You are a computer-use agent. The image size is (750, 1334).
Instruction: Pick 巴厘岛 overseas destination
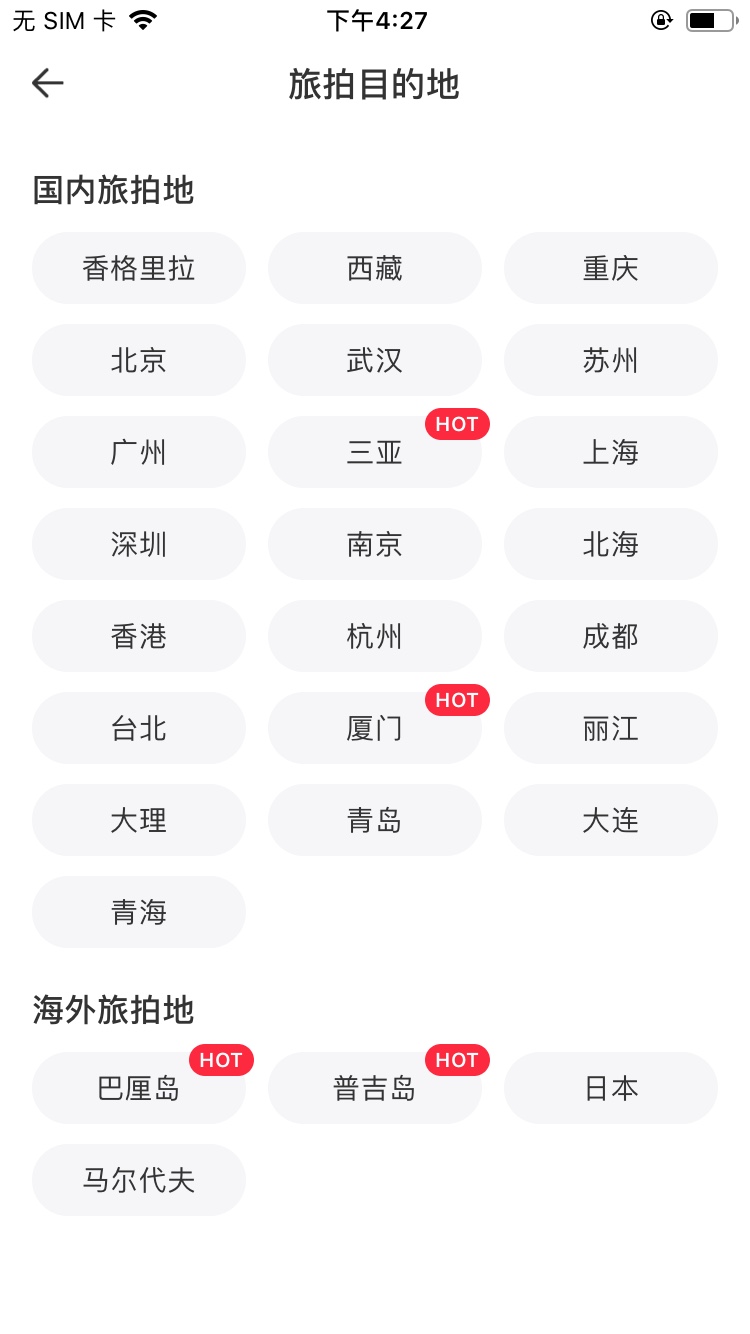point(139,1088)
